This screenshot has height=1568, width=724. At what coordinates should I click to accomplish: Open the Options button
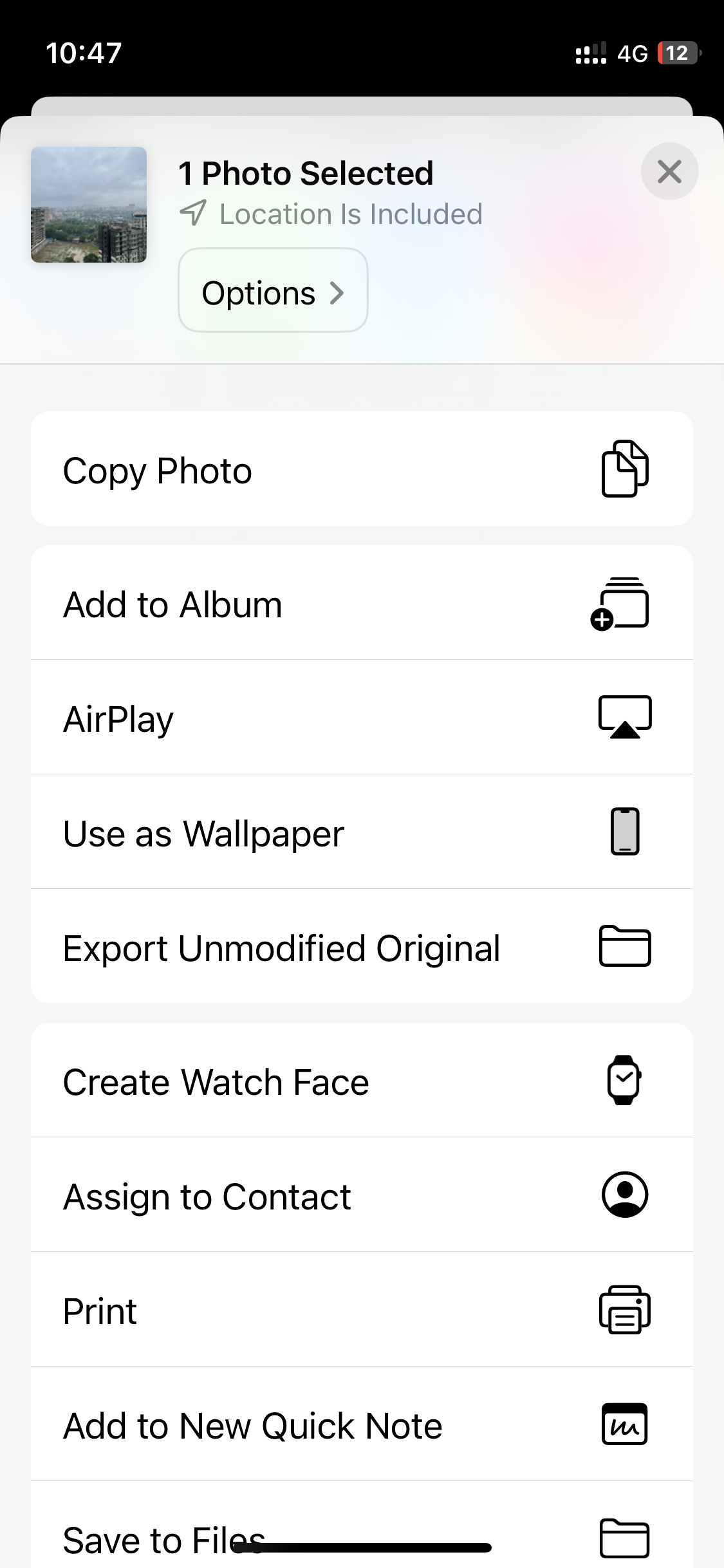click(272, 292)
